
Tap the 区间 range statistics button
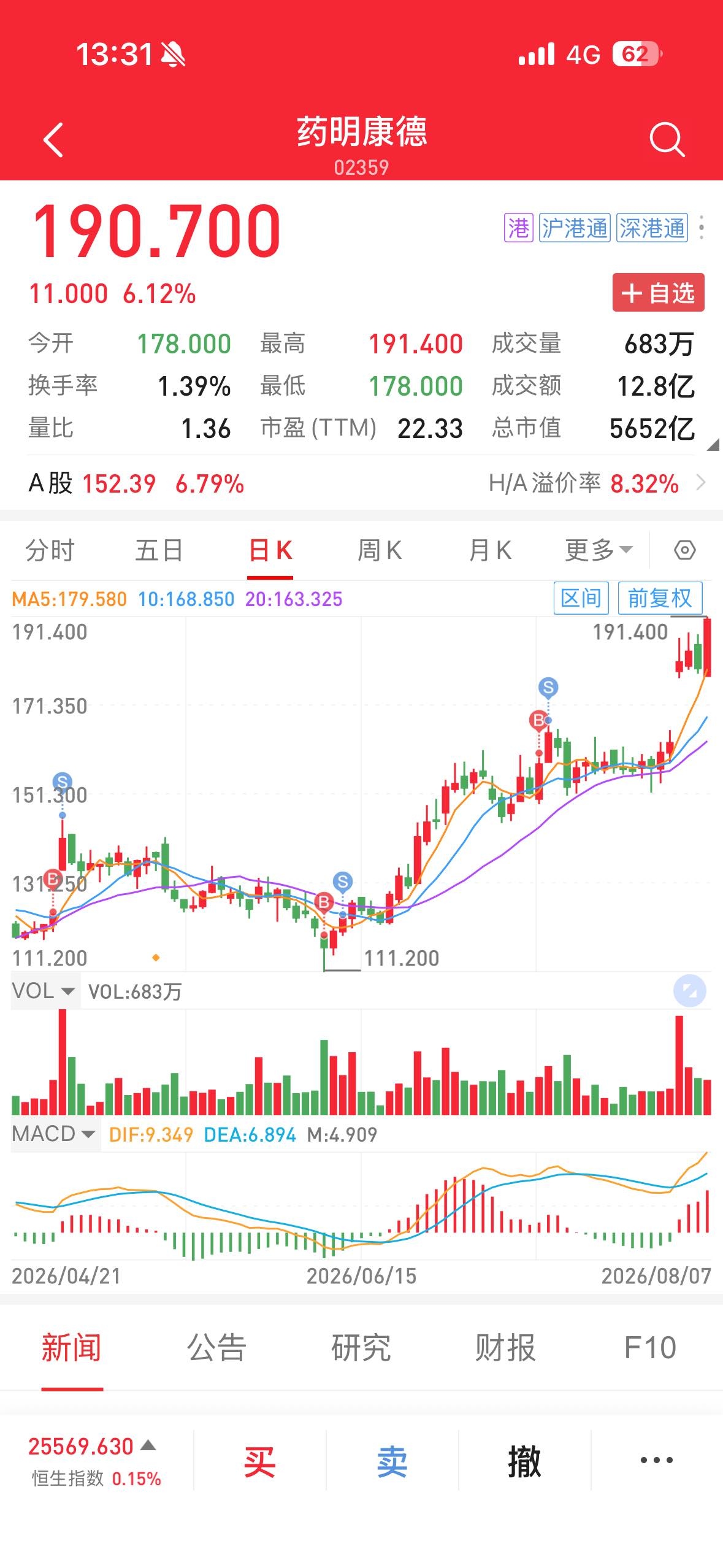(x=581, y=598)
